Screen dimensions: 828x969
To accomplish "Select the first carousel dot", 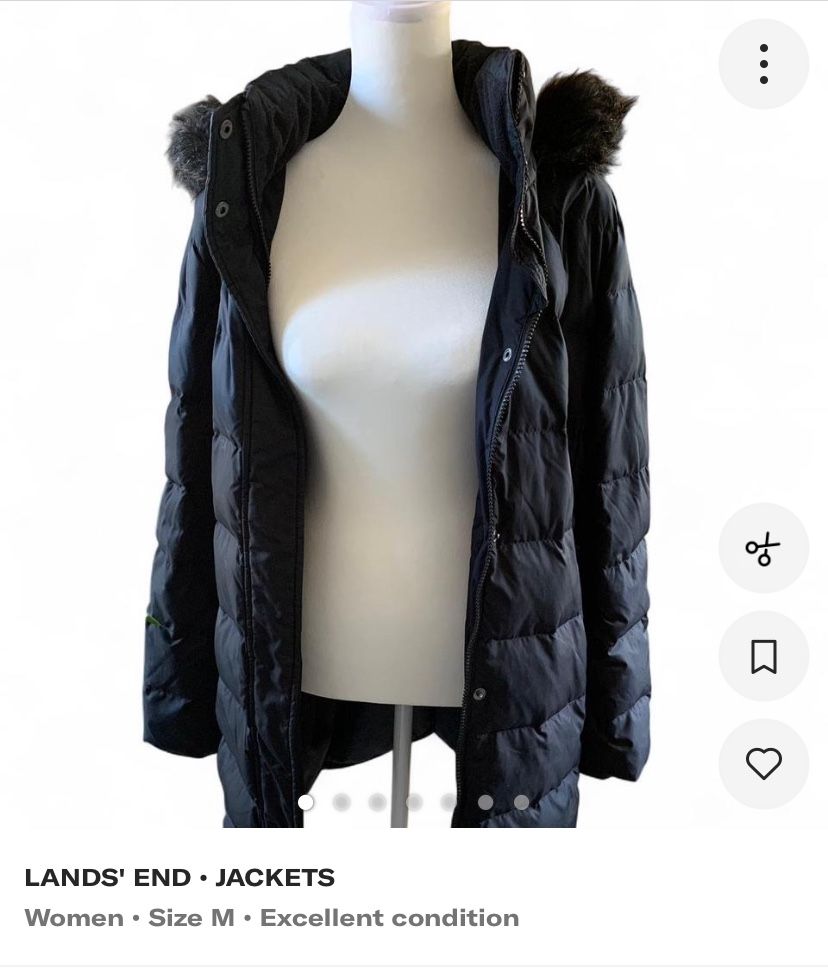I will click(306, 802).
